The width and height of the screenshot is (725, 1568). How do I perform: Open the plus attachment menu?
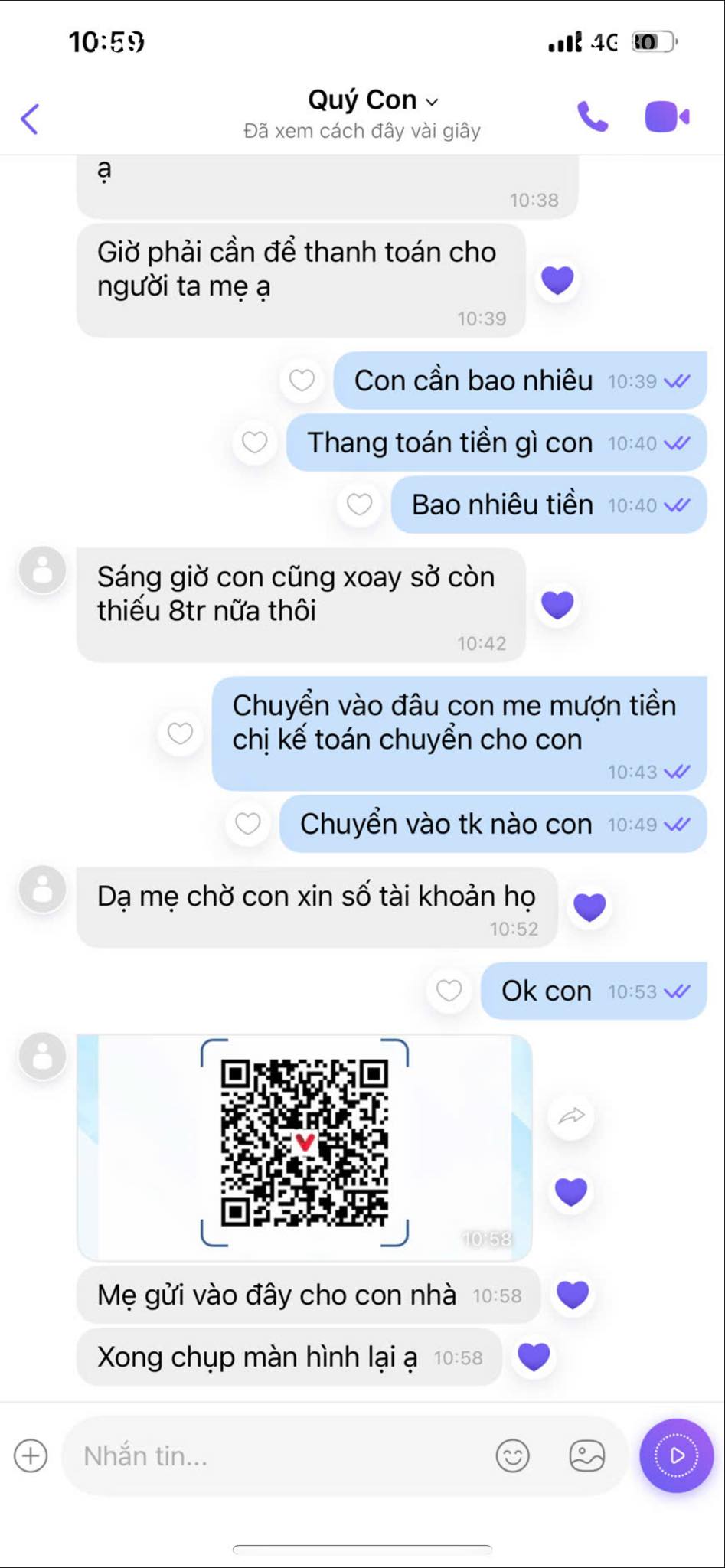31,1455
